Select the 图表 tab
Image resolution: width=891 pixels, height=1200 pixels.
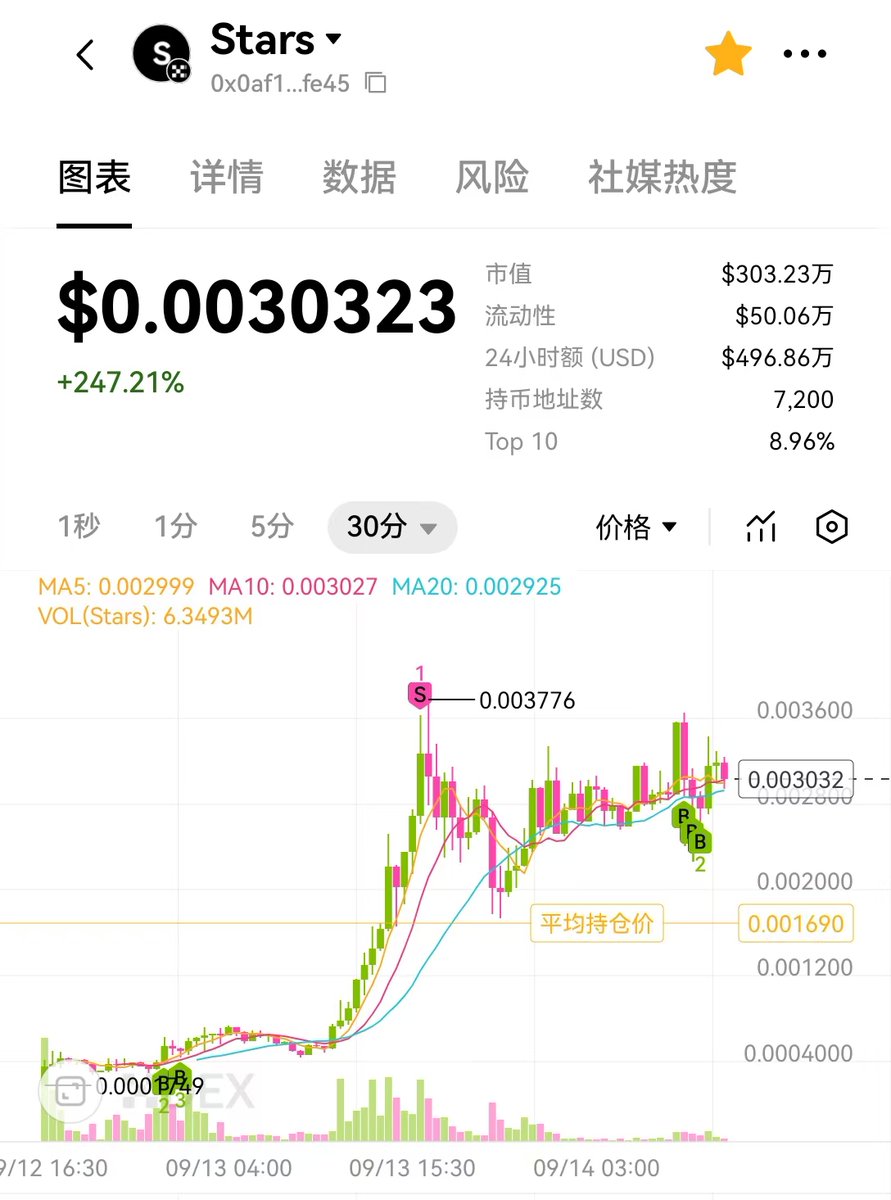95,178
